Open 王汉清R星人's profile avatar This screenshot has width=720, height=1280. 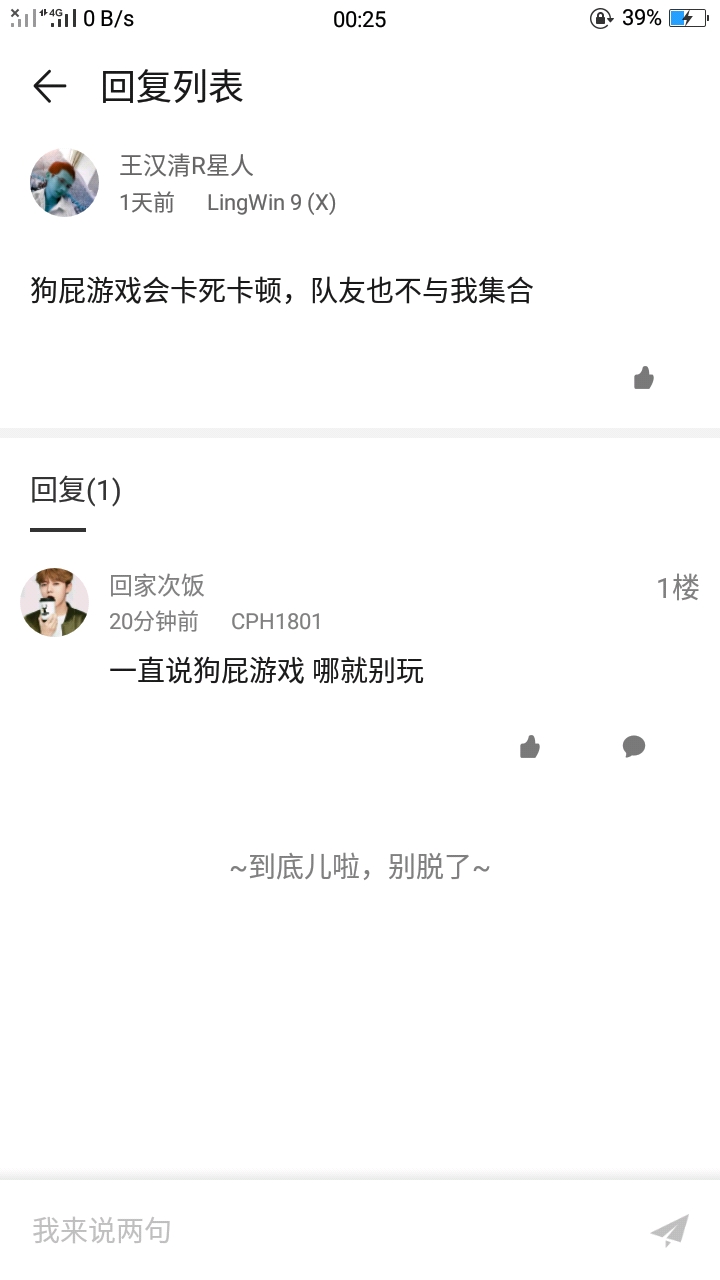pos(65,183)
